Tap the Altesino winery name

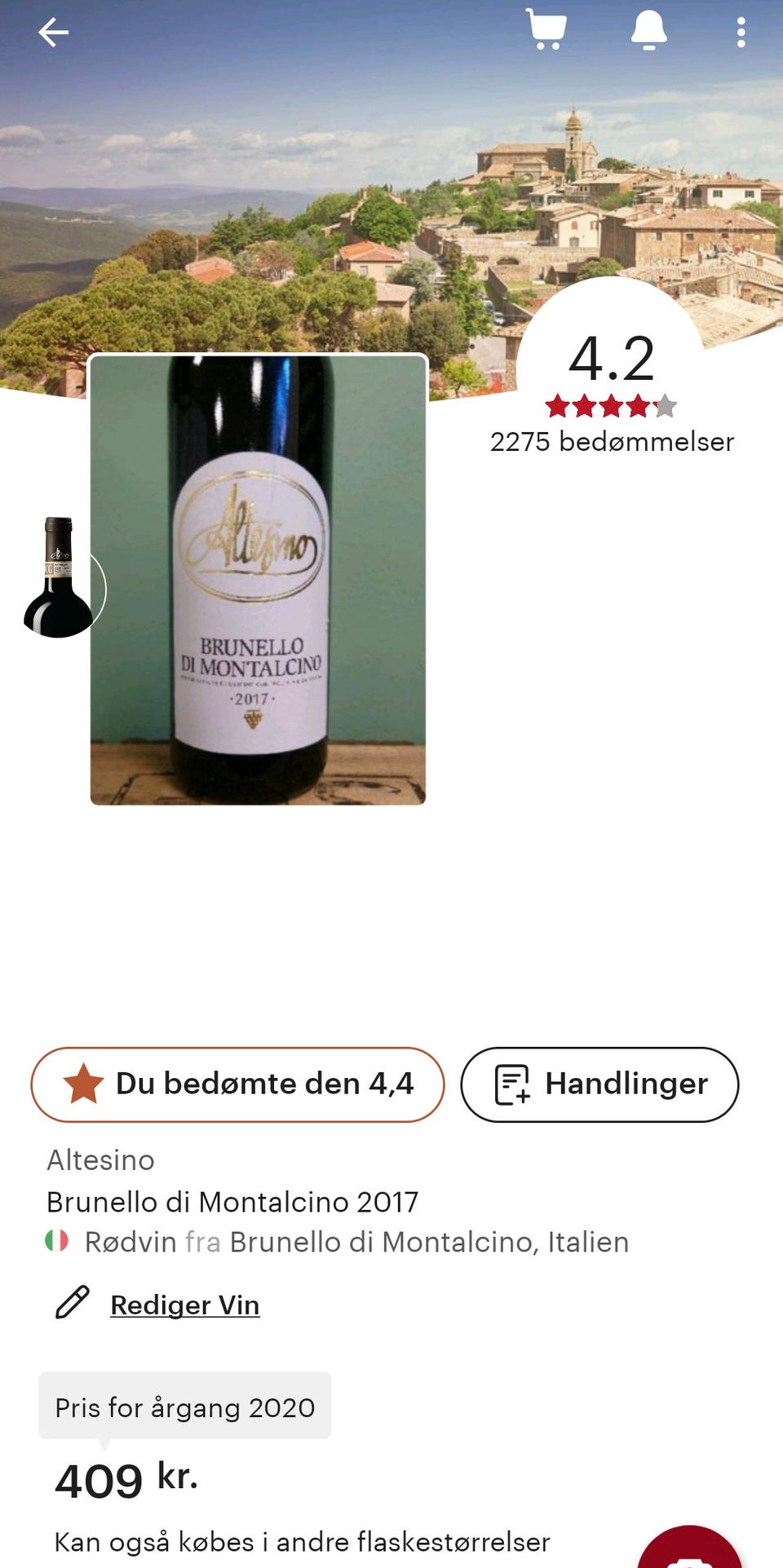(99, 1160)
